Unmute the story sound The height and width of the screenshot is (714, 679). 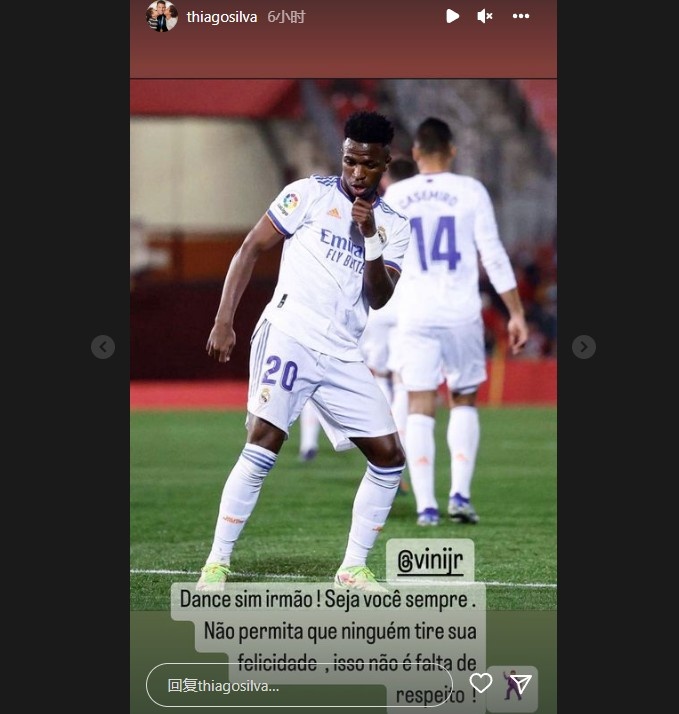pyautogui.click(x=485, y=16)
